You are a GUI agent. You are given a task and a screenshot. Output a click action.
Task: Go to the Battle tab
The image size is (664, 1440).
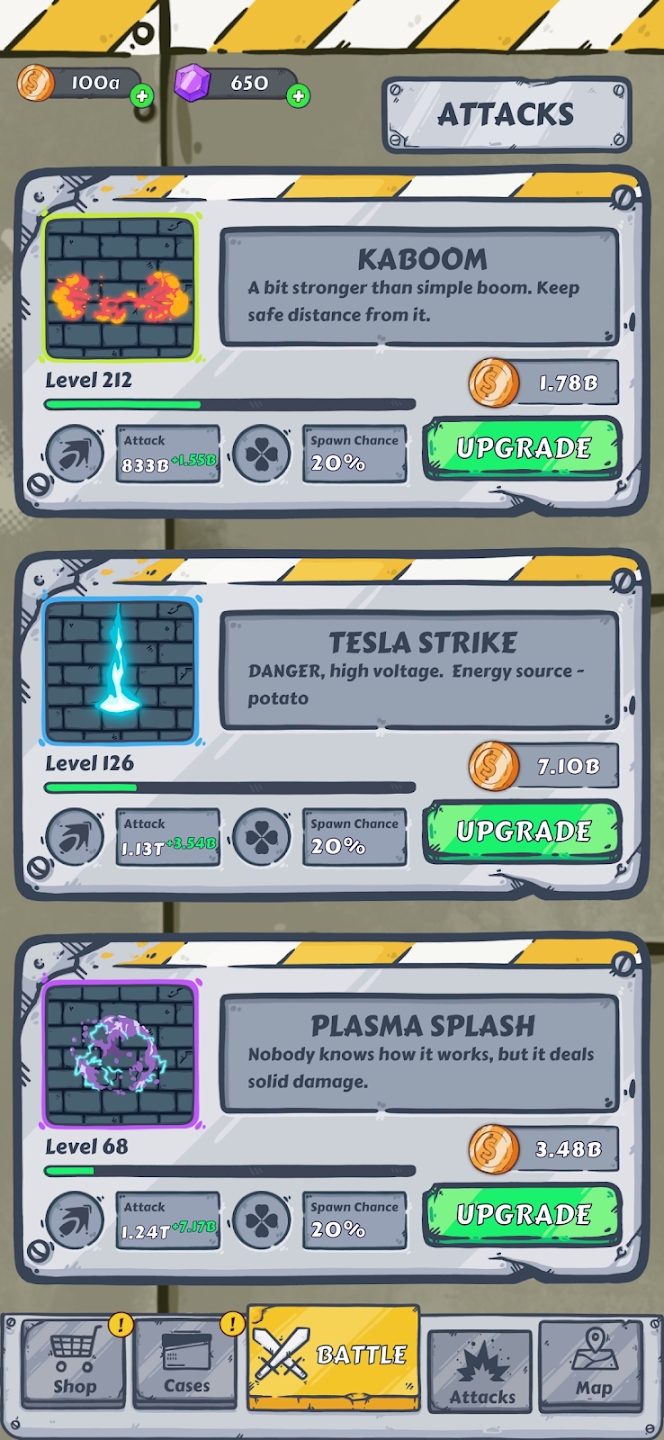pos(333,1356)
